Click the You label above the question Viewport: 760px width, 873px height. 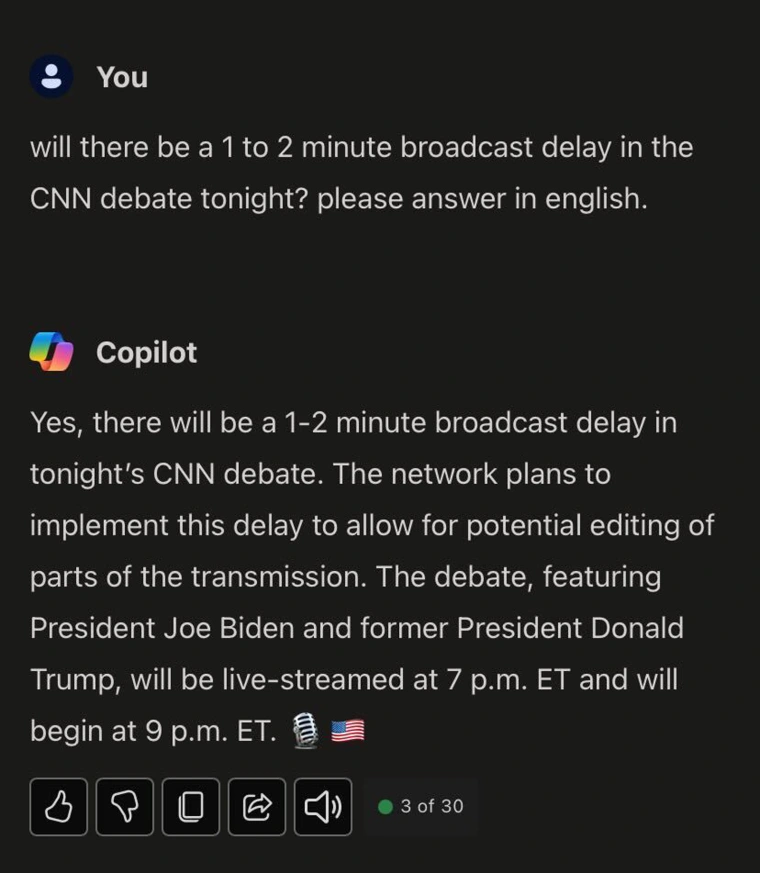120,77
